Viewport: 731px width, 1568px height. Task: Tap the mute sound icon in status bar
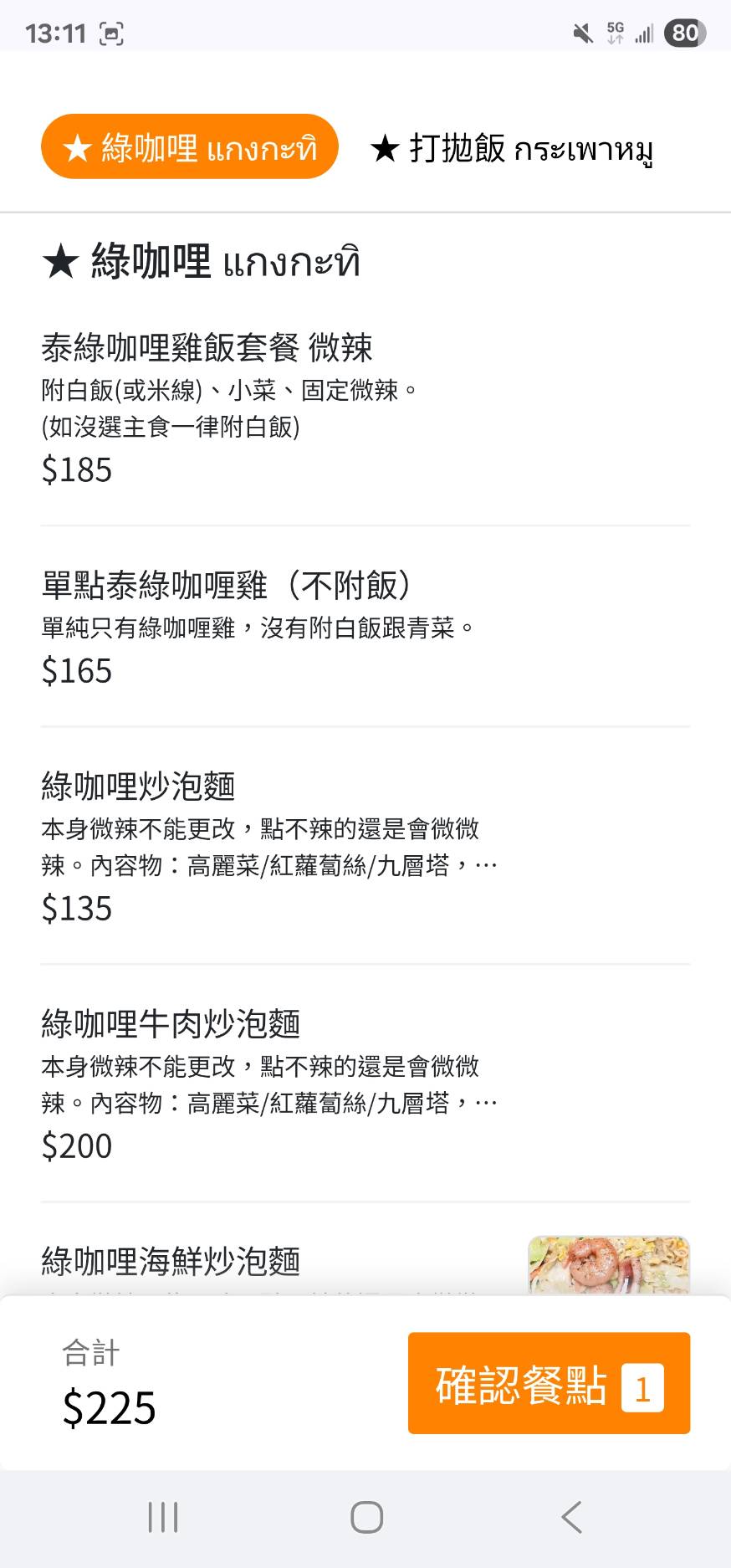tap(579, 32)
